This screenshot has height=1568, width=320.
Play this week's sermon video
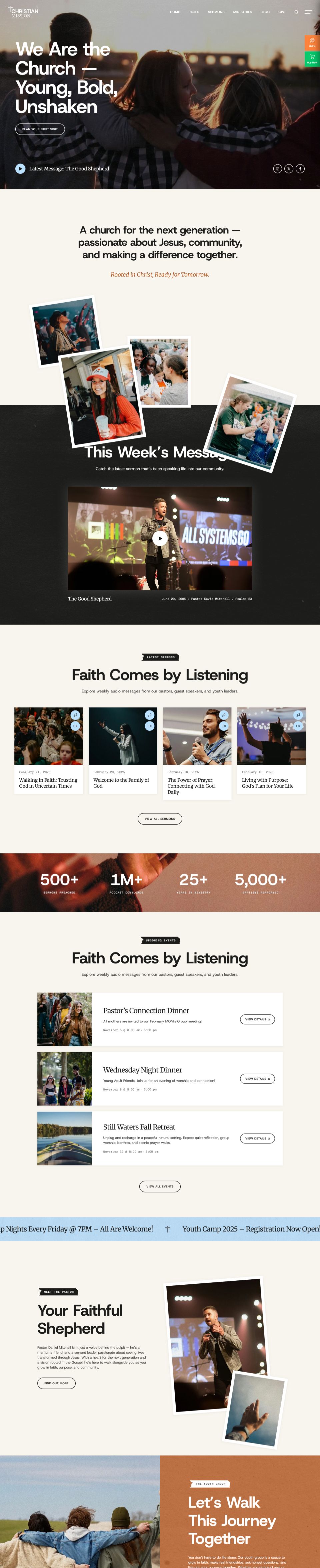tap(160, 537)
